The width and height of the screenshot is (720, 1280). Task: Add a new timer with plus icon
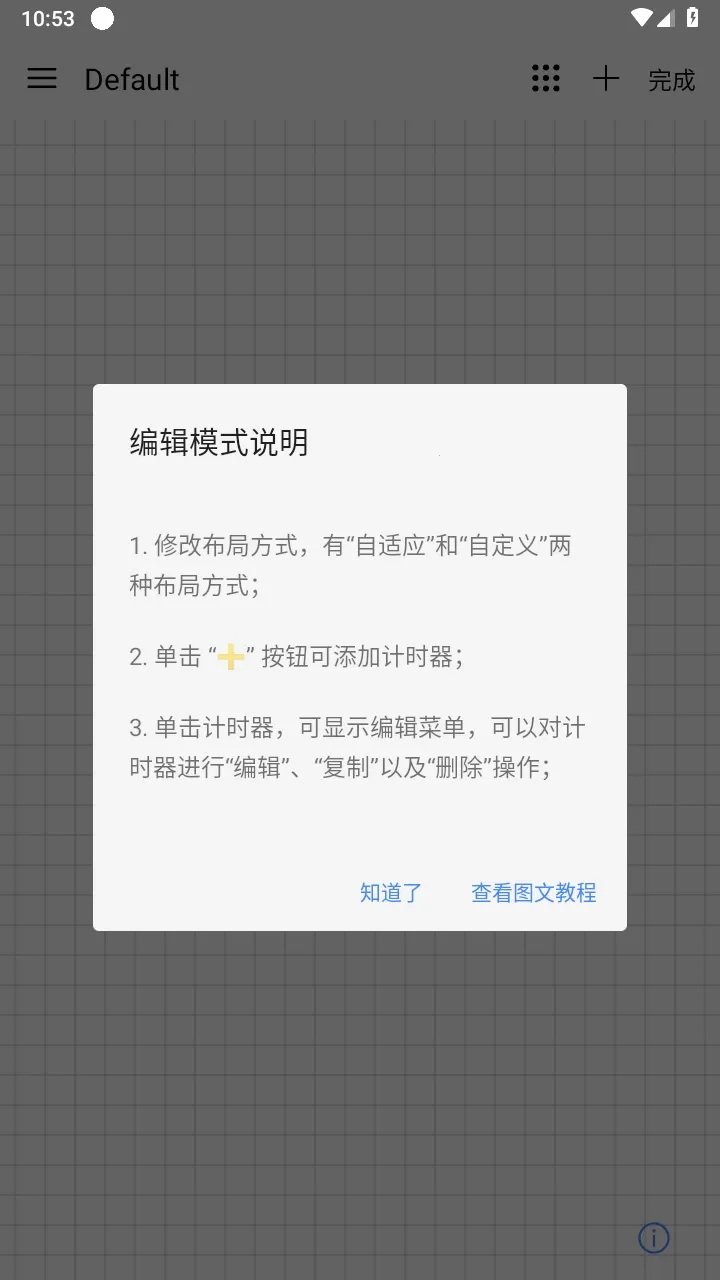(606, 79)
